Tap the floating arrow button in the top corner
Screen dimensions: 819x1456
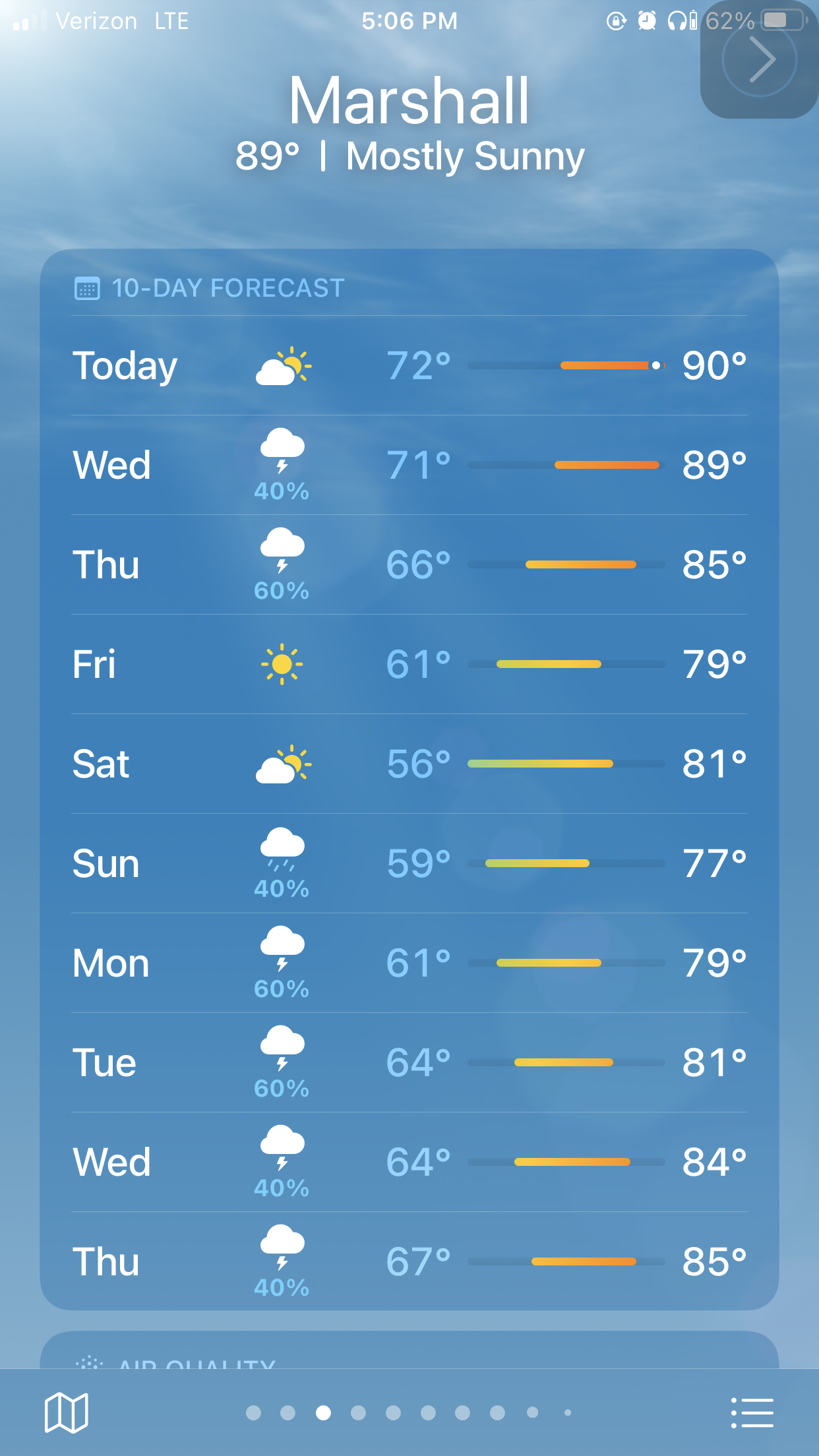[760, 59]
